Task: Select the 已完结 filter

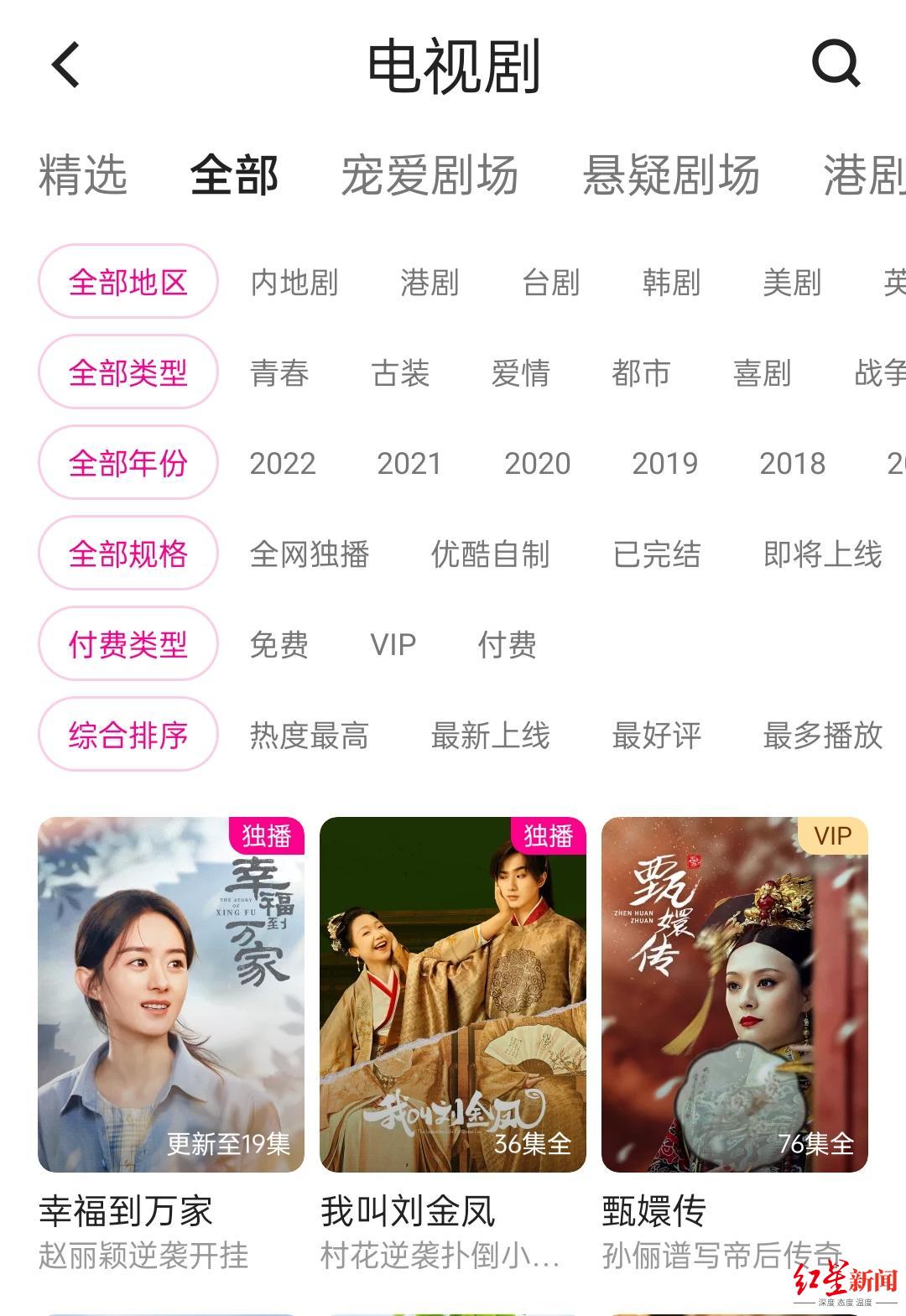Action: [x=656, y=554]
